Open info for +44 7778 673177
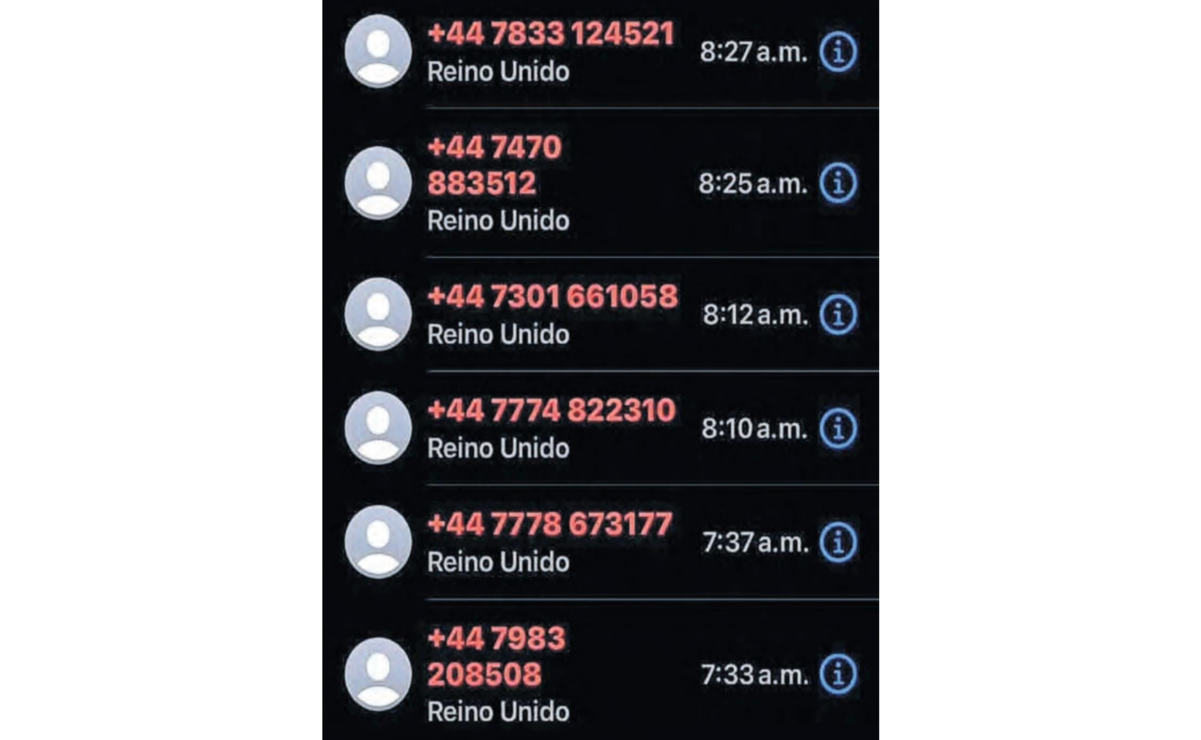 838,543
